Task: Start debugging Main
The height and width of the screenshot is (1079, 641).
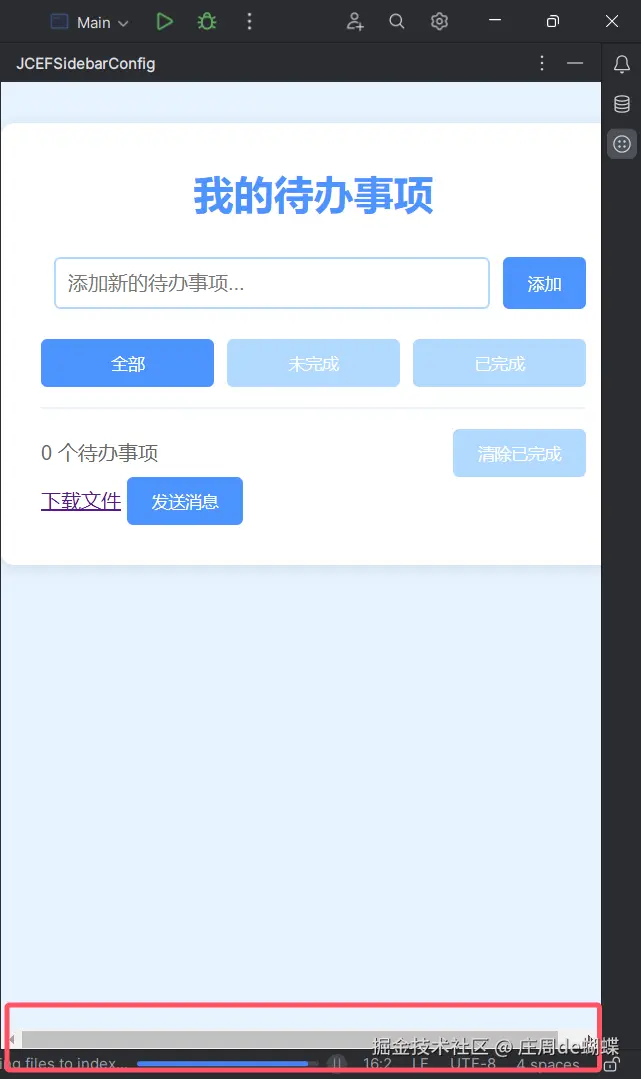Action: click(x=207, y=21)
